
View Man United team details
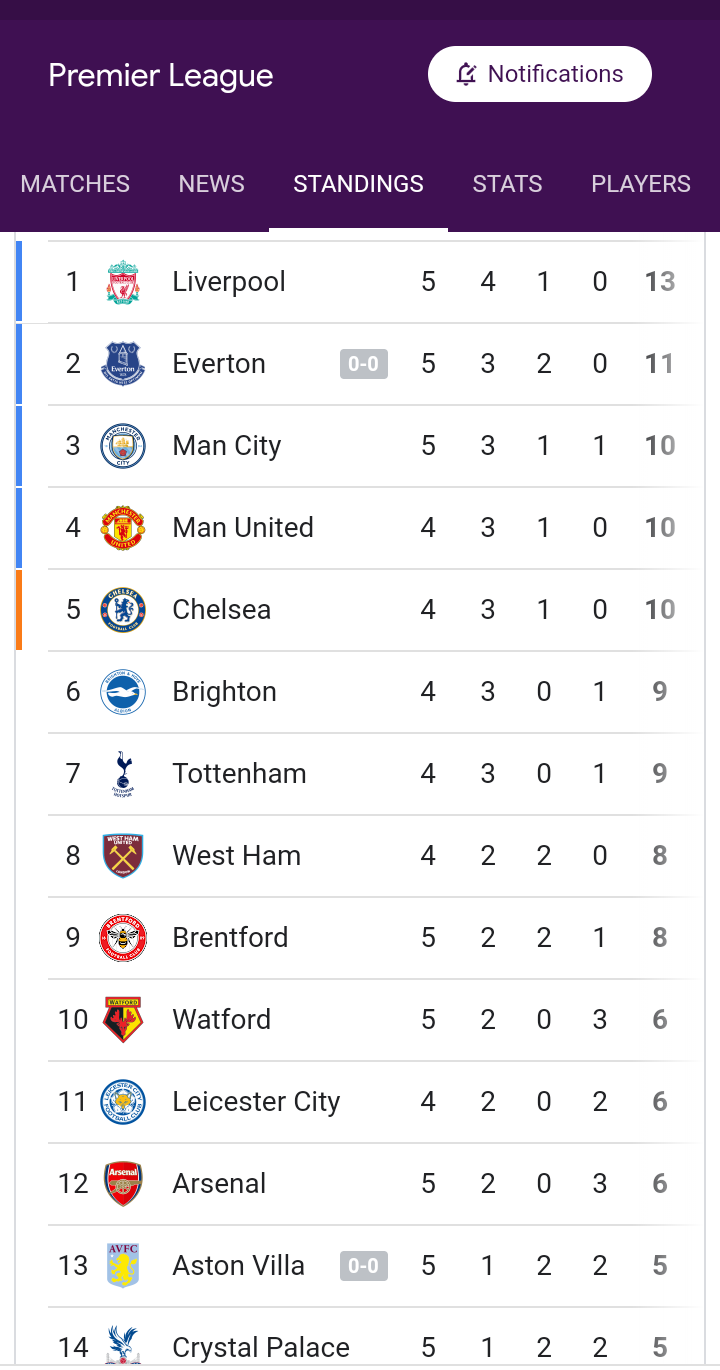pyautogui.click(x=360, y=528)
